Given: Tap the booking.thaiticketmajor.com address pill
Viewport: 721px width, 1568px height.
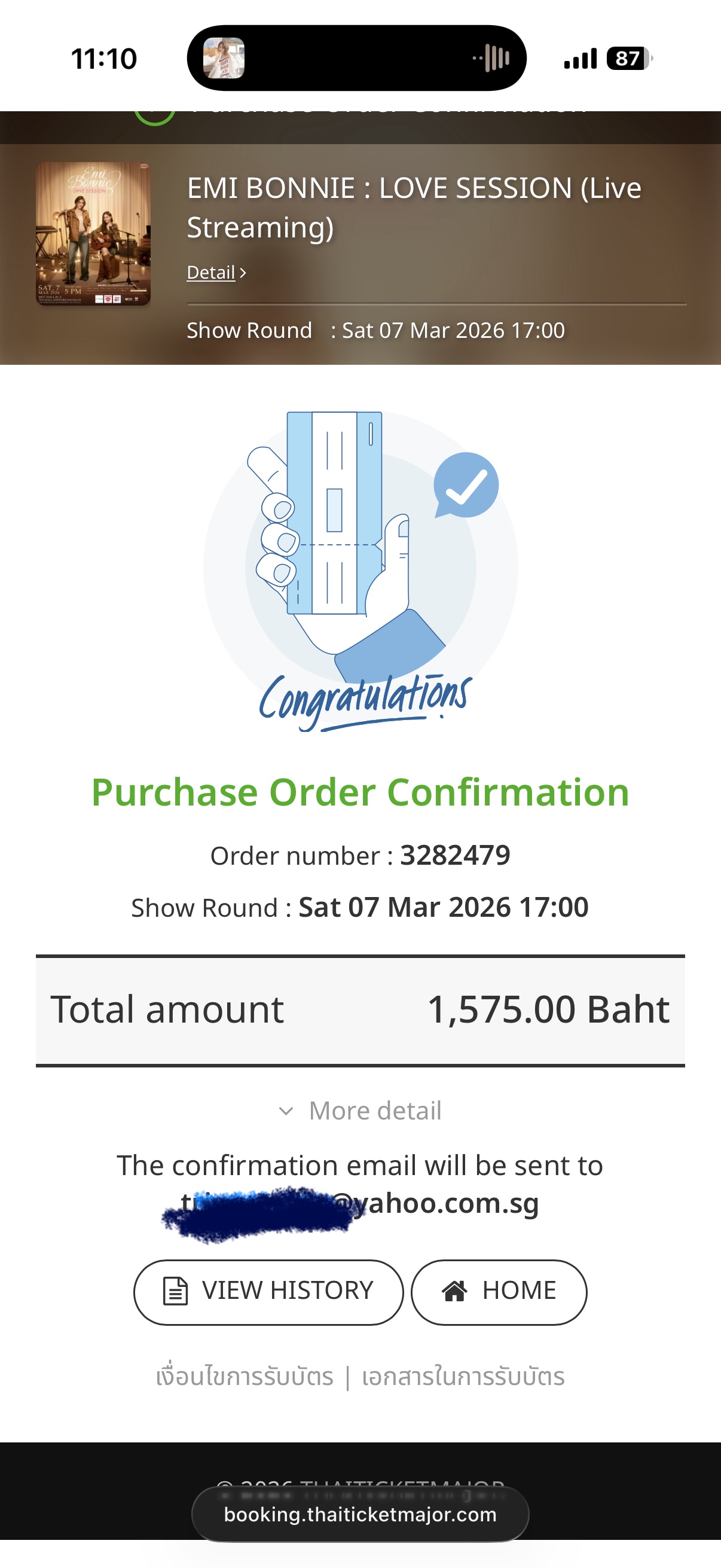Looking at the screenshot, I should [x=360, y=1514].
